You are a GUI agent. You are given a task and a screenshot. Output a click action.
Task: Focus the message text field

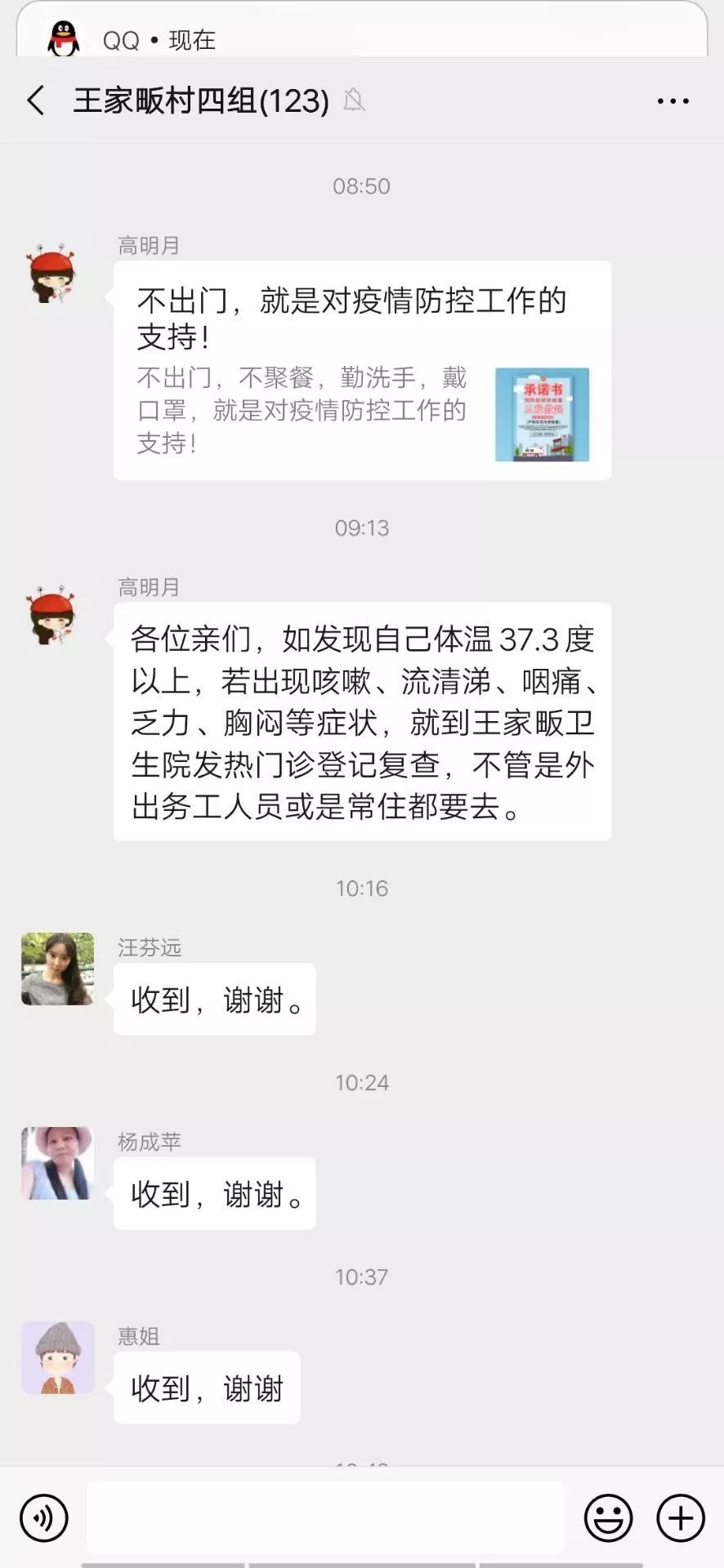325,1517
